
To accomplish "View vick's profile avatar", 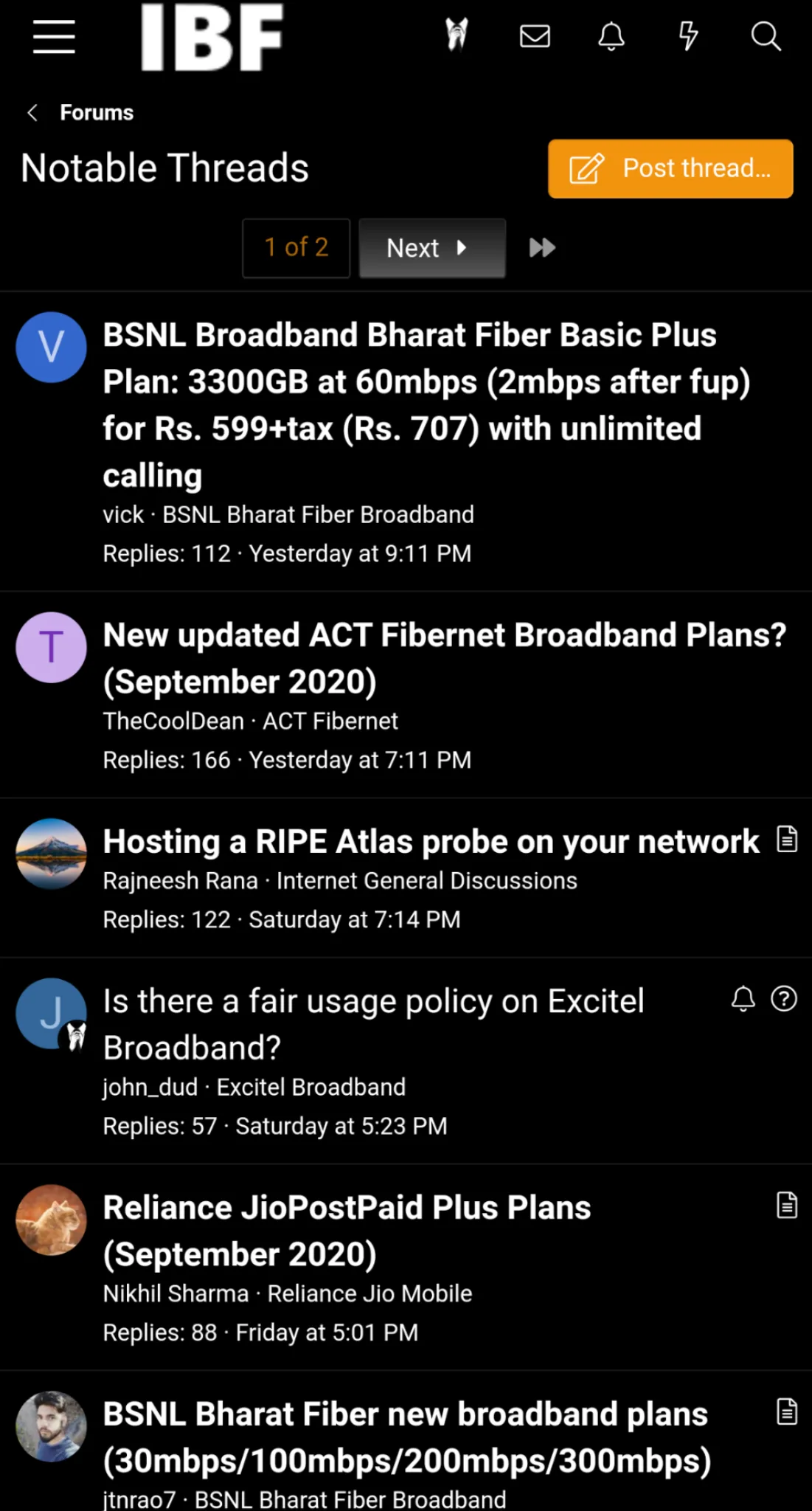I will [51, 347].
